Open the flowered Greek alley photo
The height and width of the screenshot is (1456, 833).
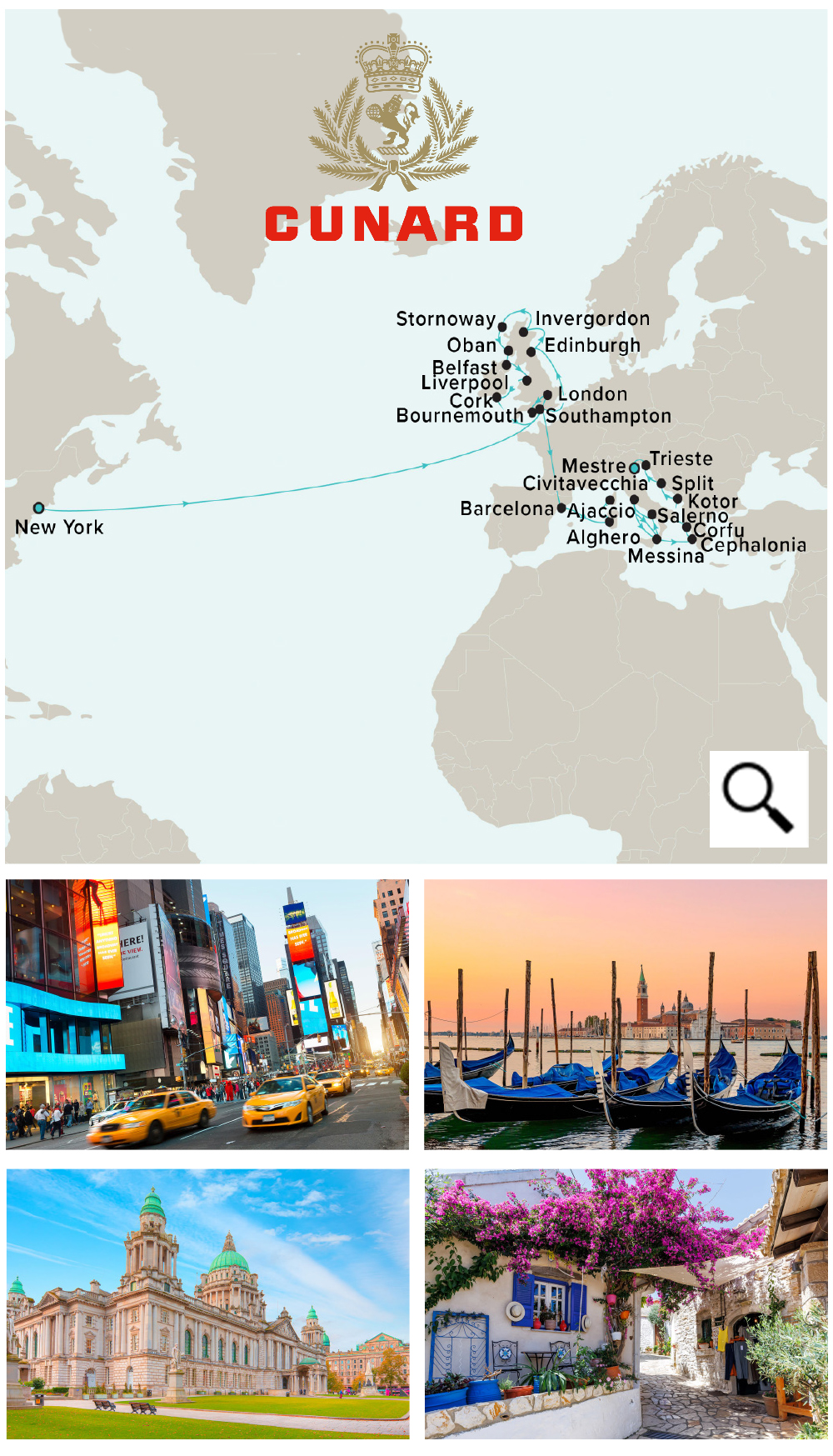pos(626,1303)
